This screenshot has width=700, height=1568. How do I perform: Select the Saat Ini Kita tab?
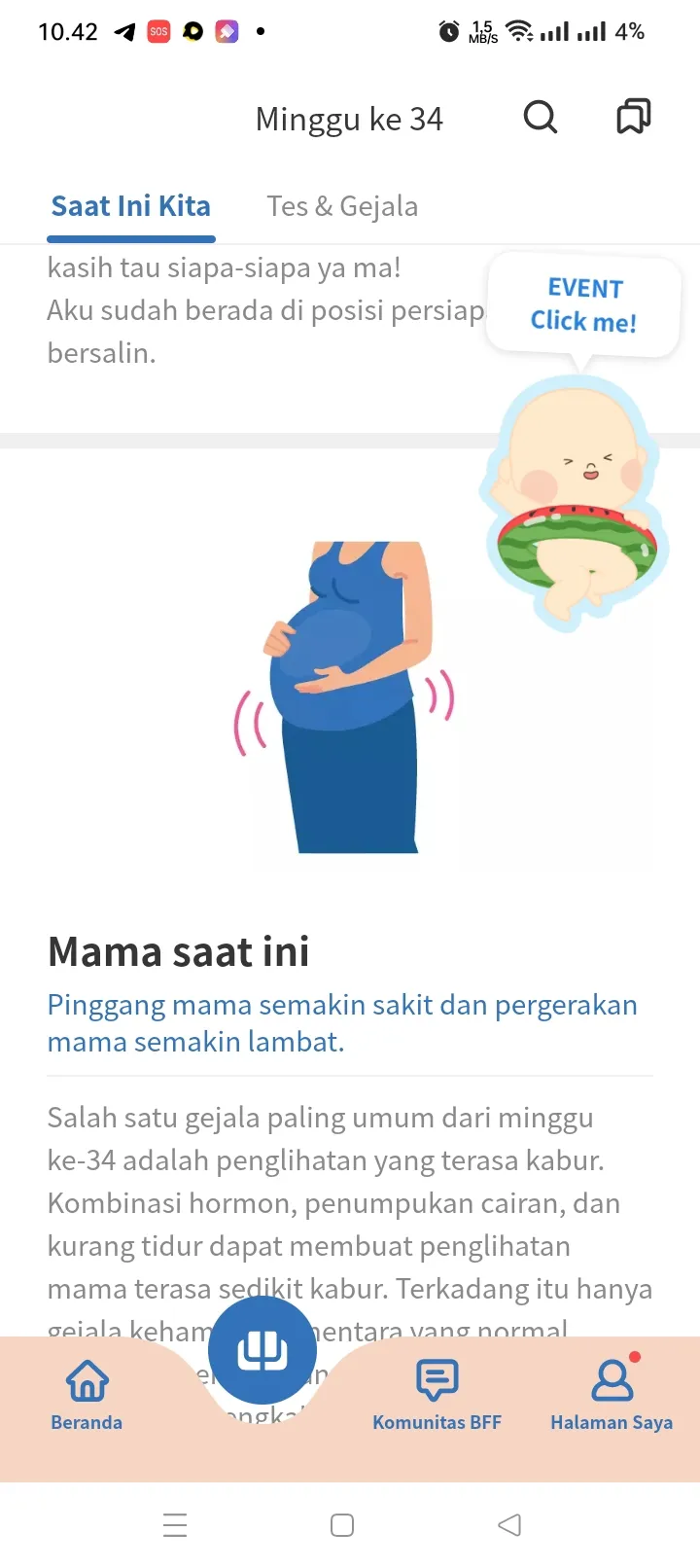point(131,206)
